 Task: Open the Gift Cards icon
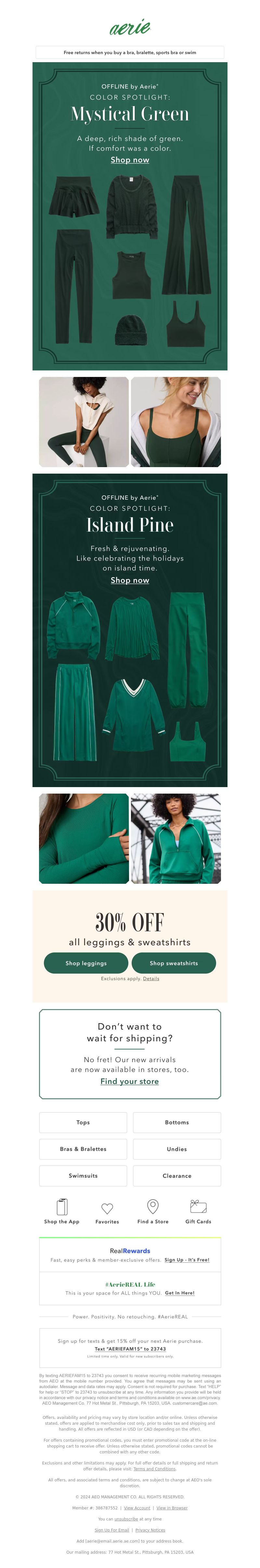pos(199,1206)
